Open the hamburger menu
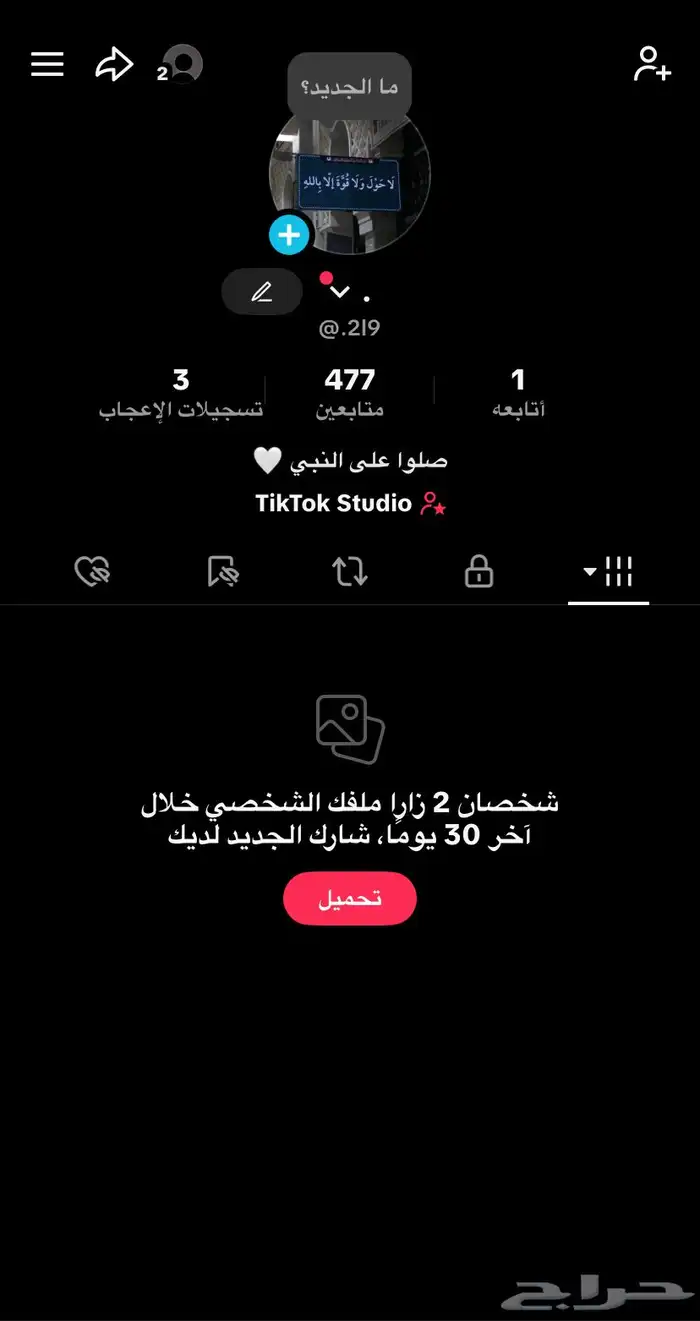Screen dimensions: 700x1321 pyautogui.click(x=47, y=65)
